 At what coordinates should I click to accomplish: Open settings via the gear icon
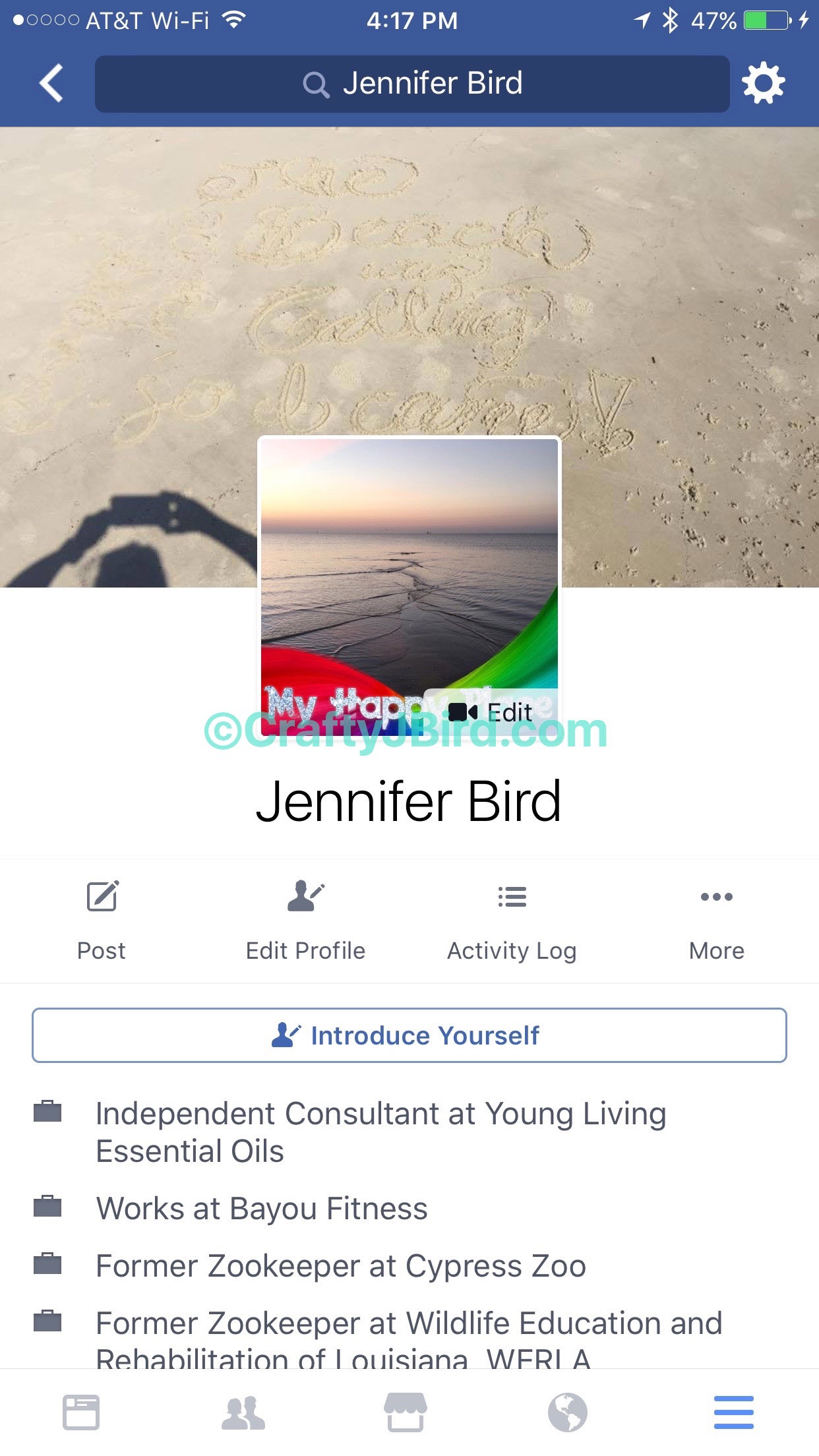(x=763, y=83)
